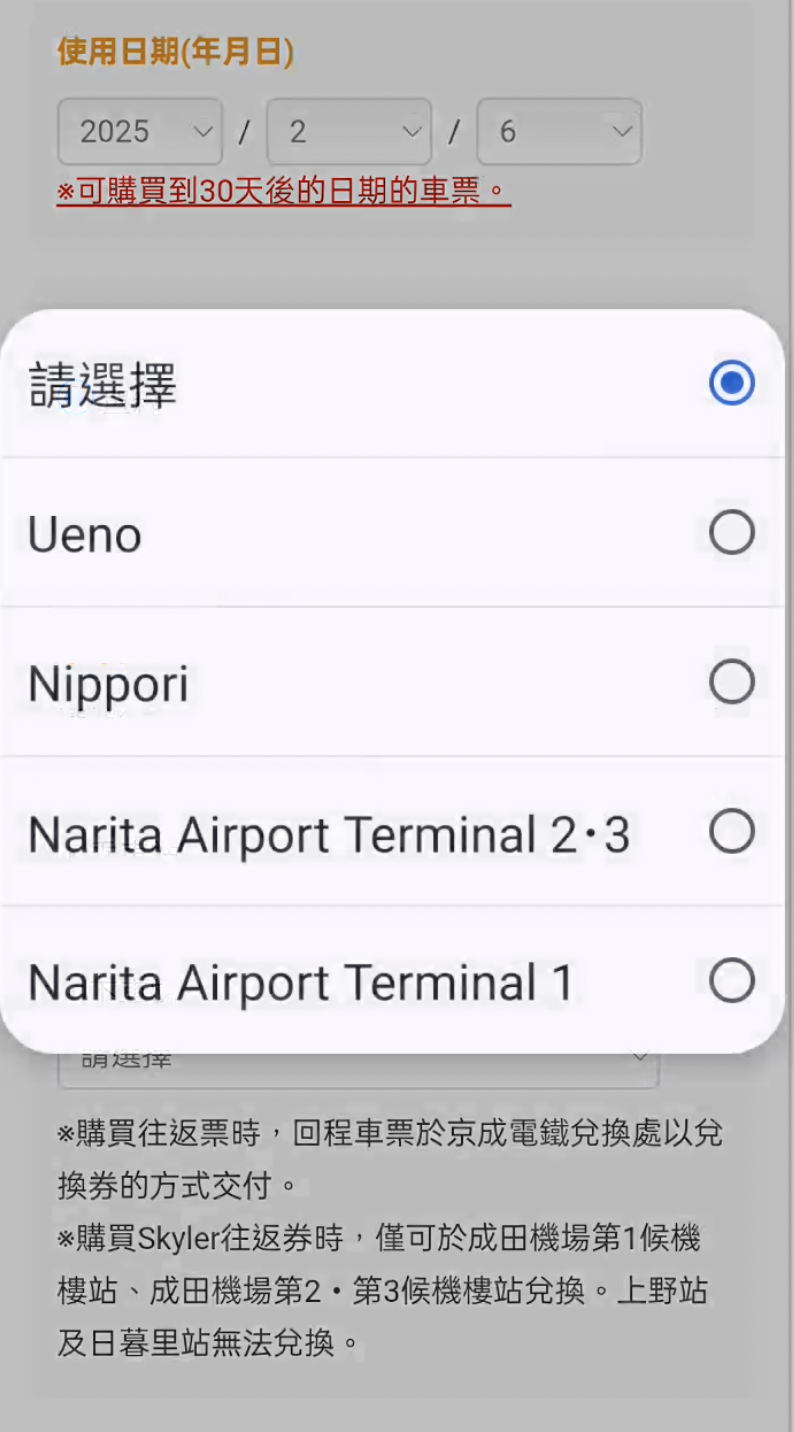This screenshot has height=1432, width=794.
Task: Open the lower station 請選擇 dropdown
Action: click(x=358, y=1057)
